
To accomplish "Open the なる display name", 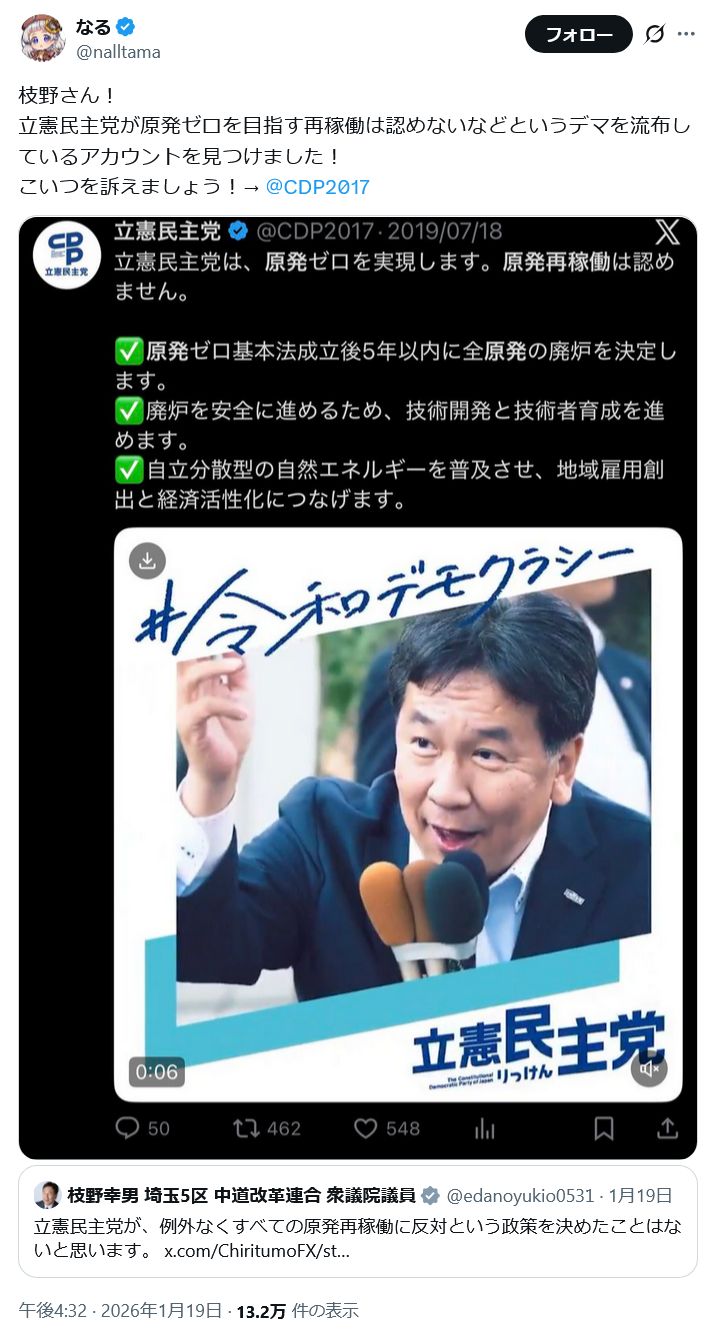I will tap(92, 27).
